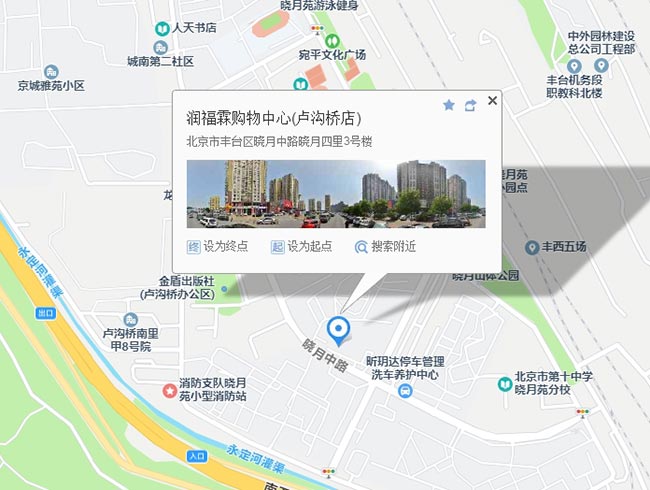This screenshot has height=490, width=650.
Task: Close the 润福霖购物中心 info popup
Action: pos(492,101)
